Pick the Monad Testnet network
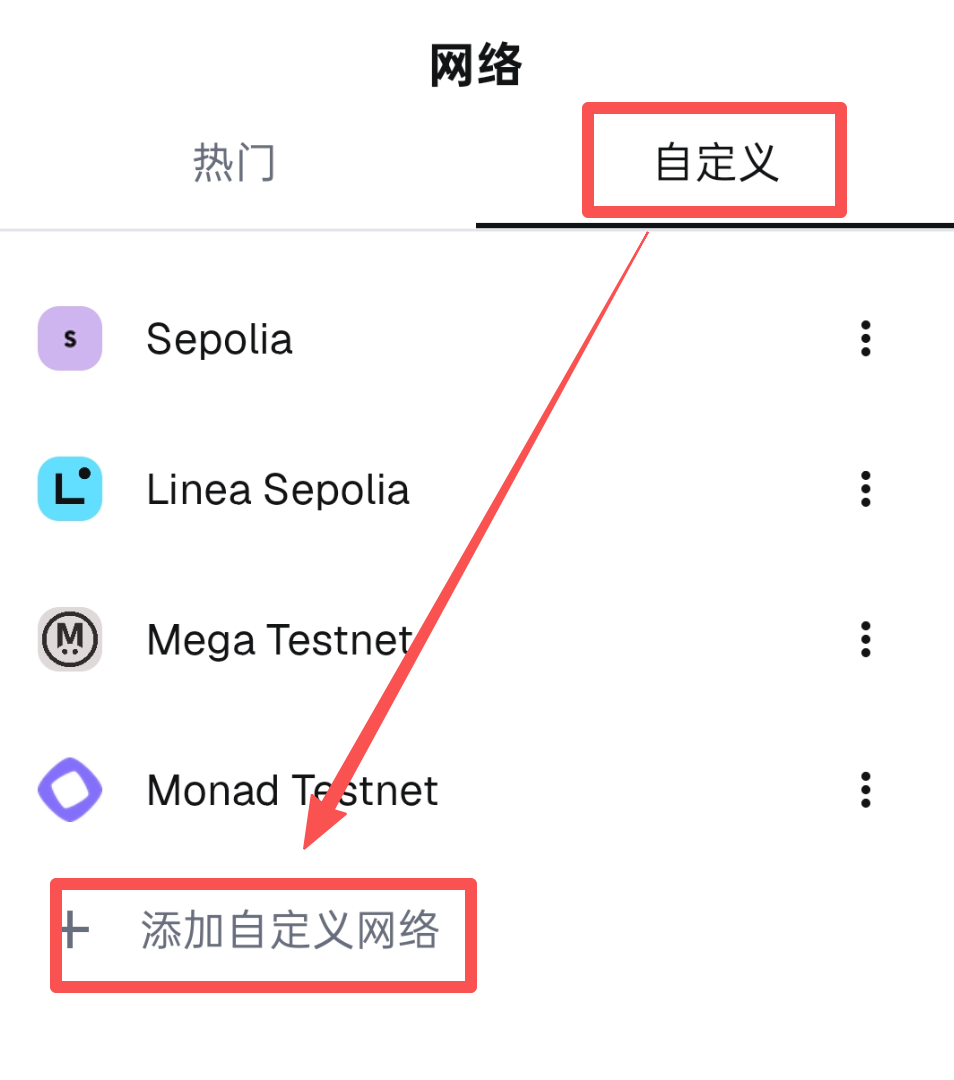954x1080 pixels. coord(291,790)
